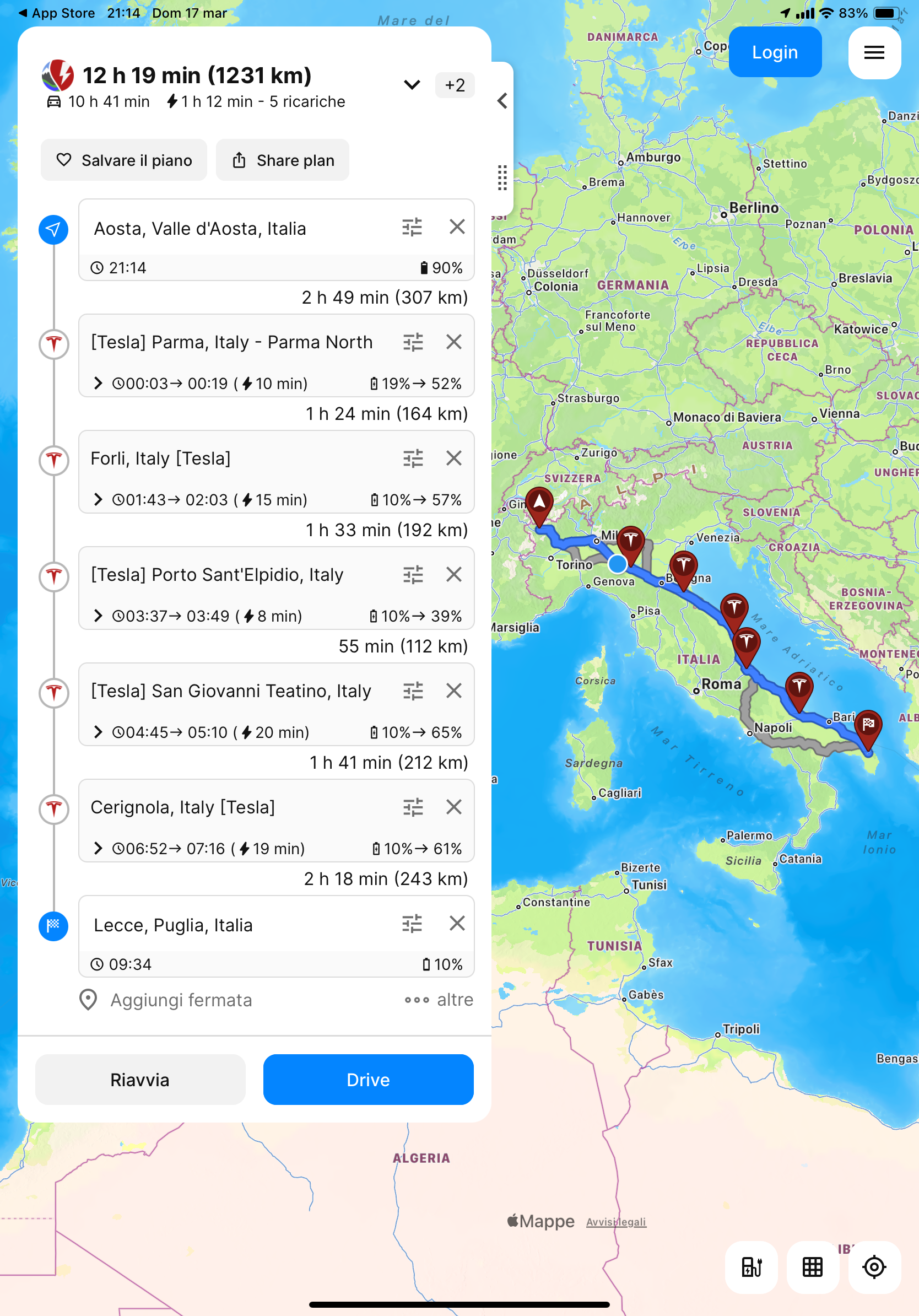Save the plan with Salvare il piano
The height and width of the screenshot is (1316, 919).
[124, 160]
